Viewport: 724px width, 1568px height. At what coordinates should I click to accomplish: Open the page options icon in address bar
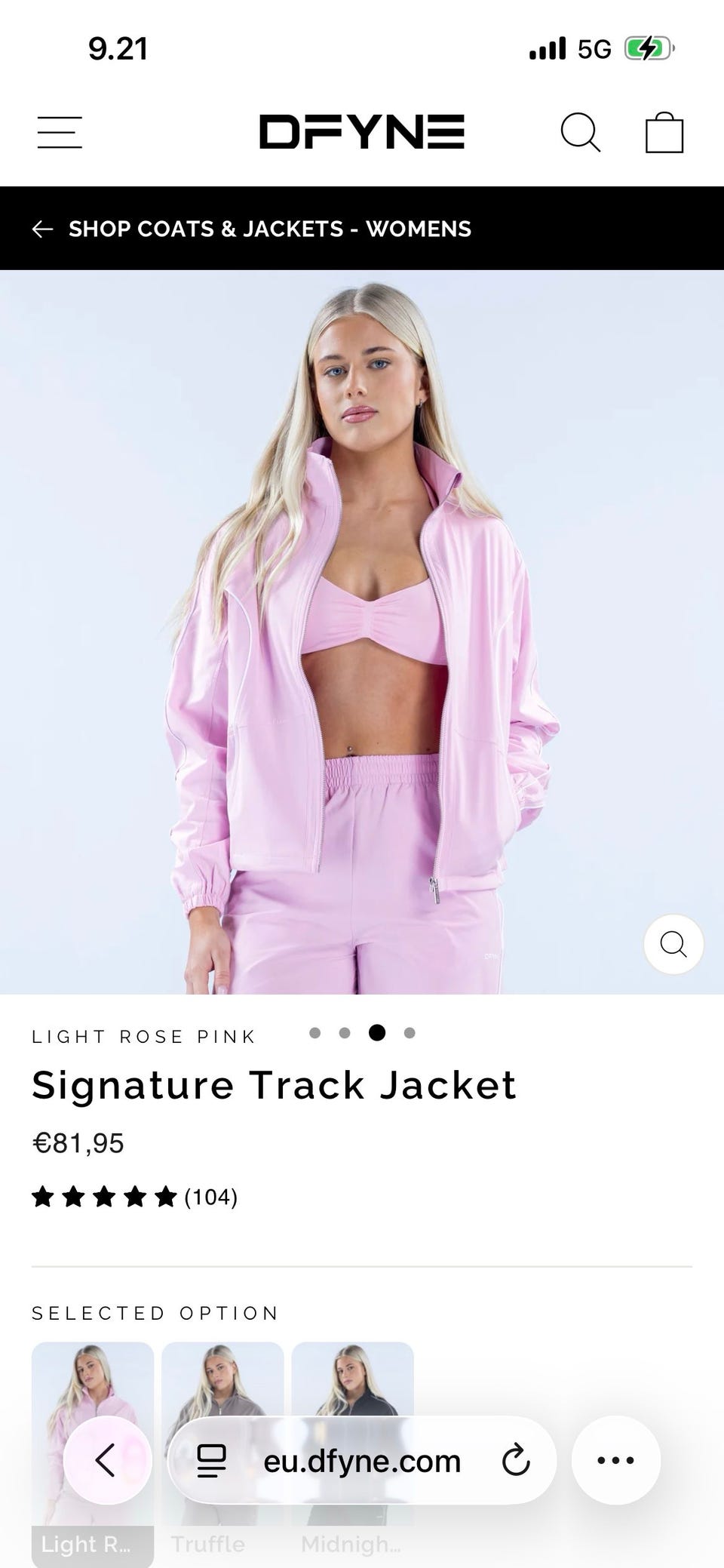click(x=211, y=1460)
